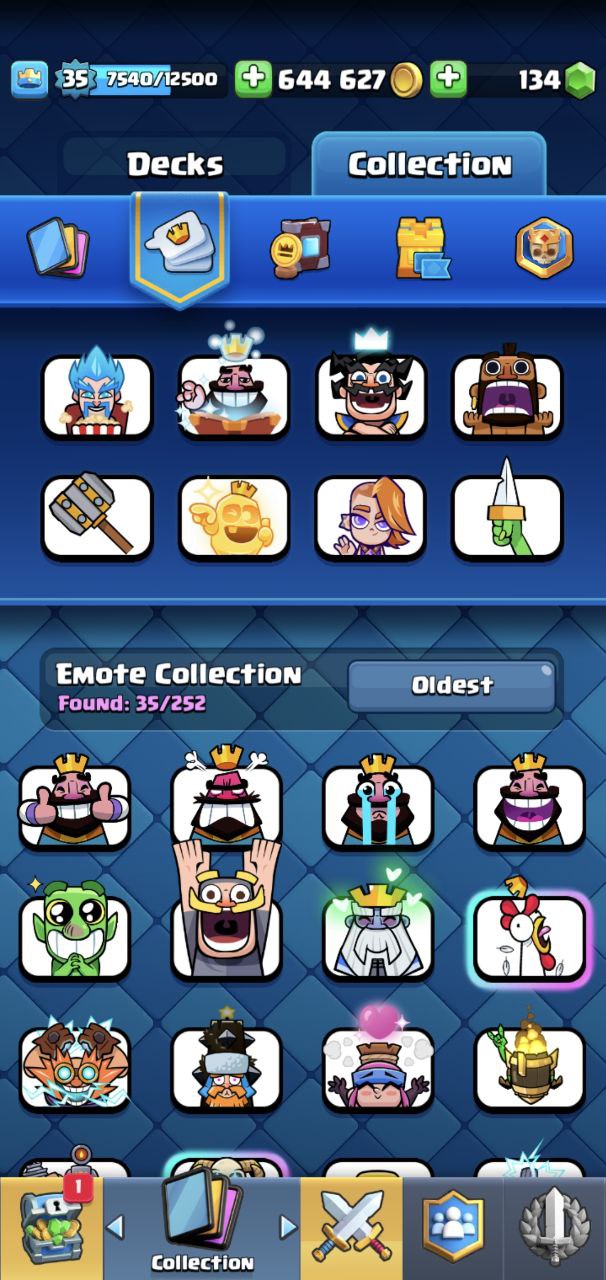Open the cards collection section
606x1280 pixels.
tap(58, 248)
